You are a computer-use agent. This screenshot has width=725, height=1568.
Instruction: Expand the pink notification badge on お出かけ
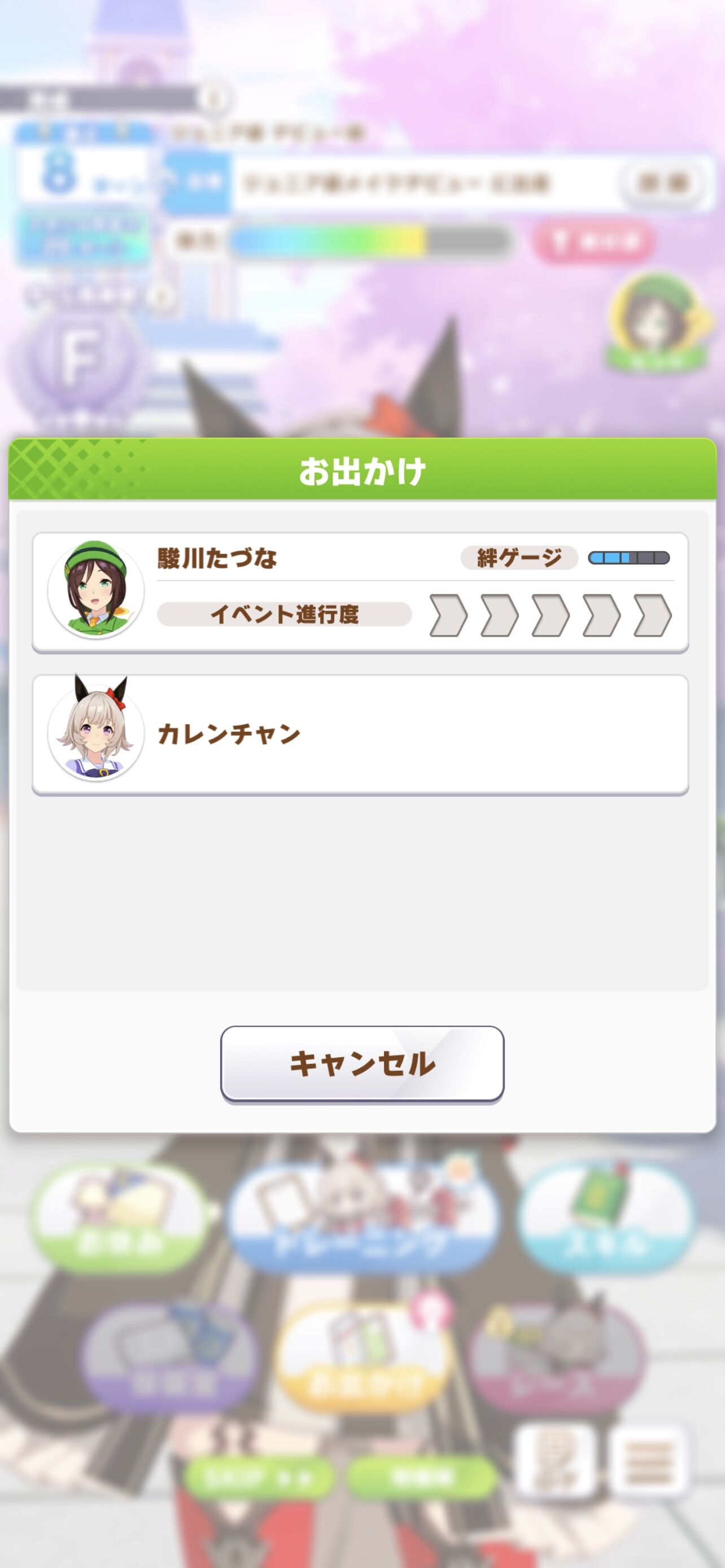point(432,1309)
